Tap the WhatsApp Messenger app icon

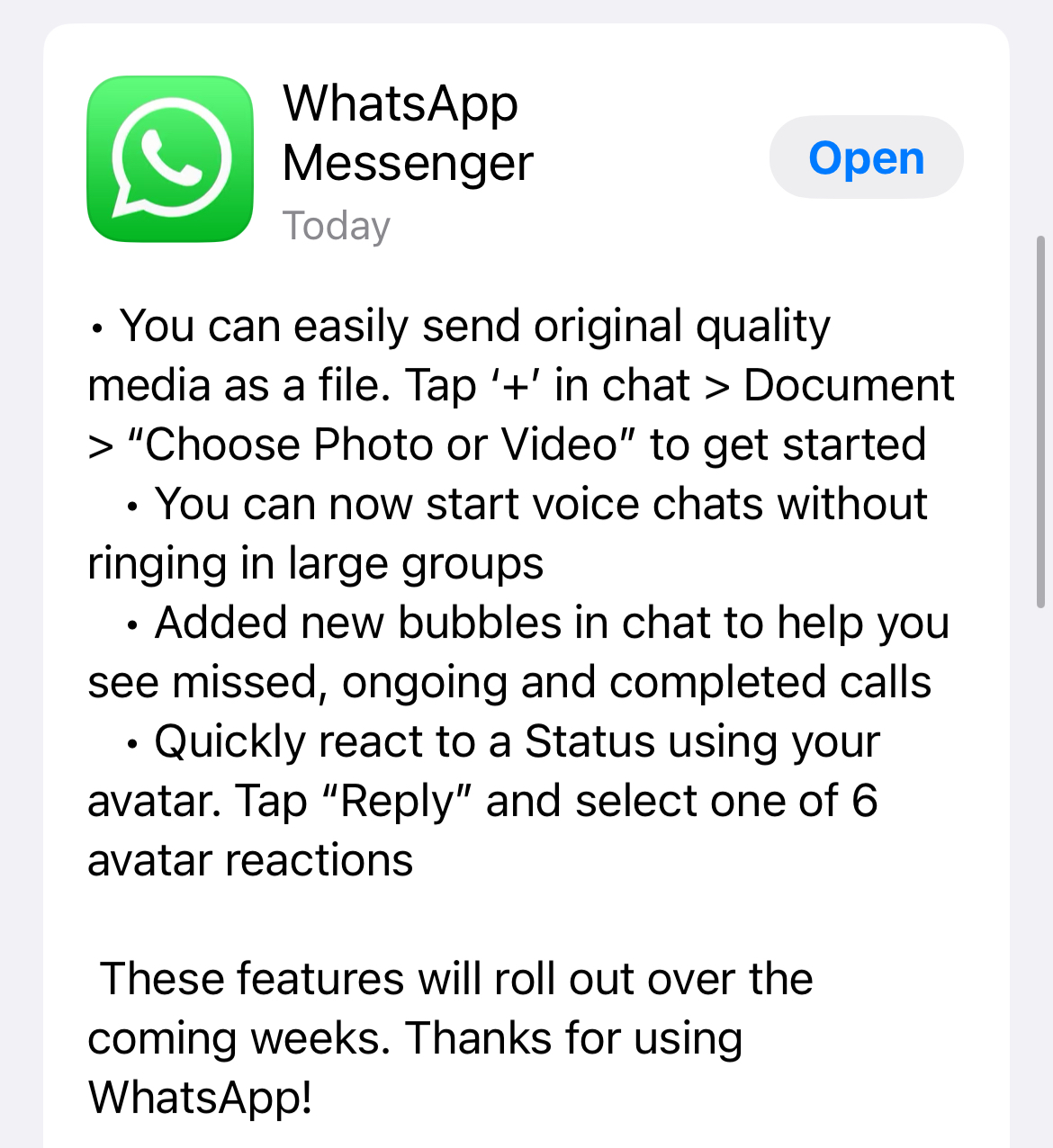[170, 159]
